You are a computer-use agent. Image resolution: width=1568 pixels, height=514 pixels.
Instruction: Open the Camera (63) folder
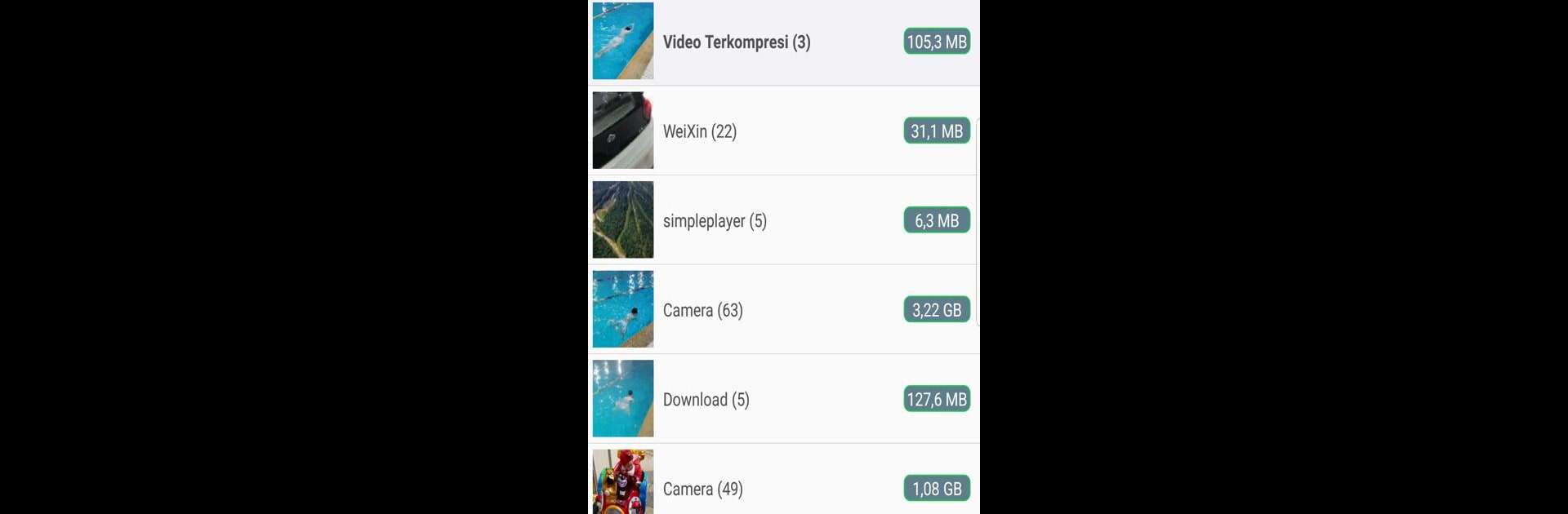coord(702,310)
